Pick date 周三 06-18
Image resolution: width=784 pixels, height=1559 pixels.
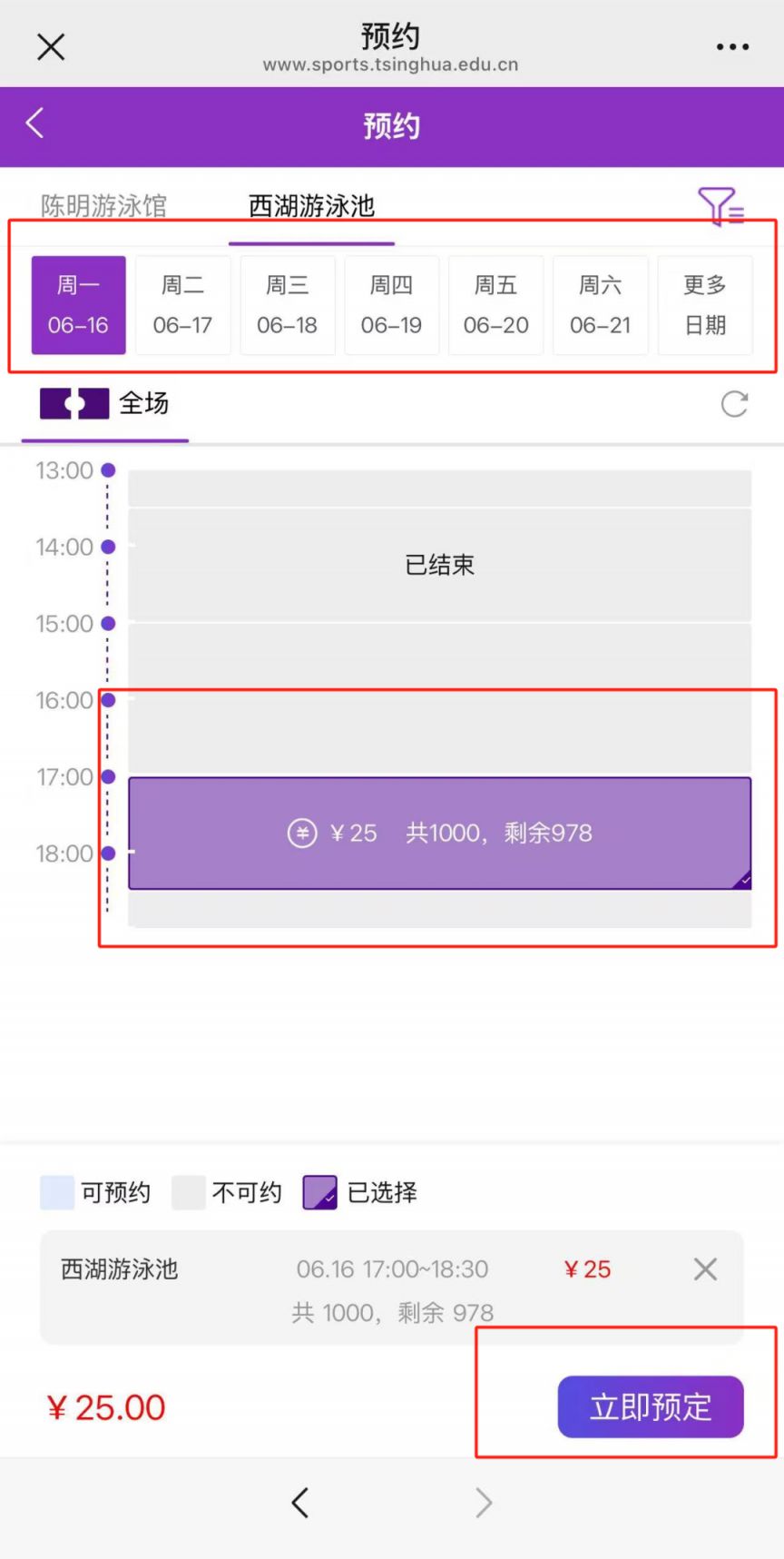[x=287, y=305]
